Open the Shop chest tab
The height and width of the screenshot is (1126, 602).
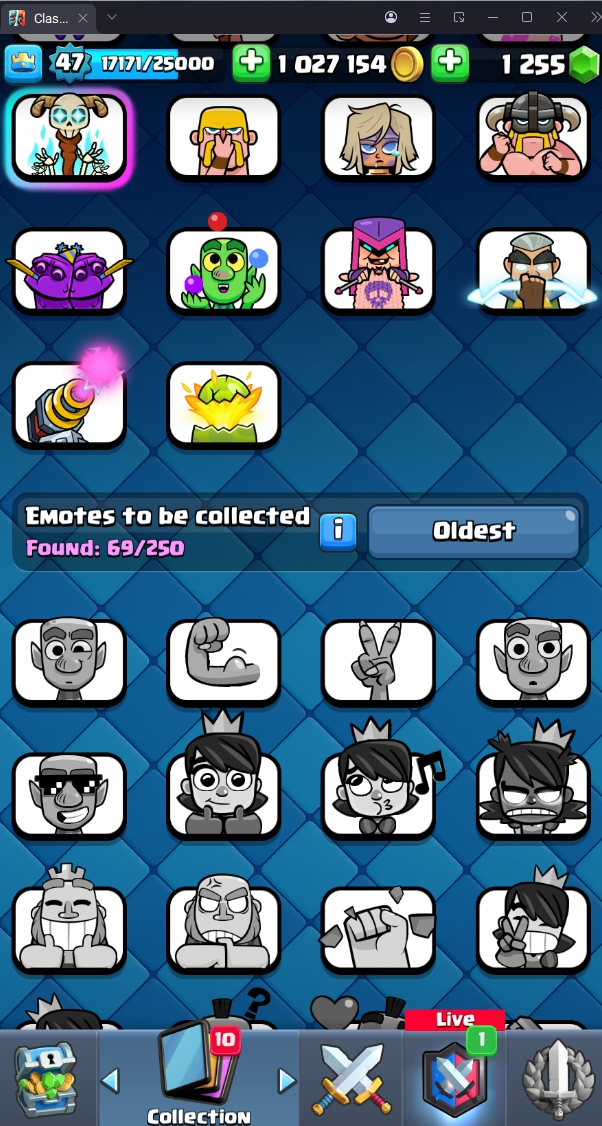46,1080
